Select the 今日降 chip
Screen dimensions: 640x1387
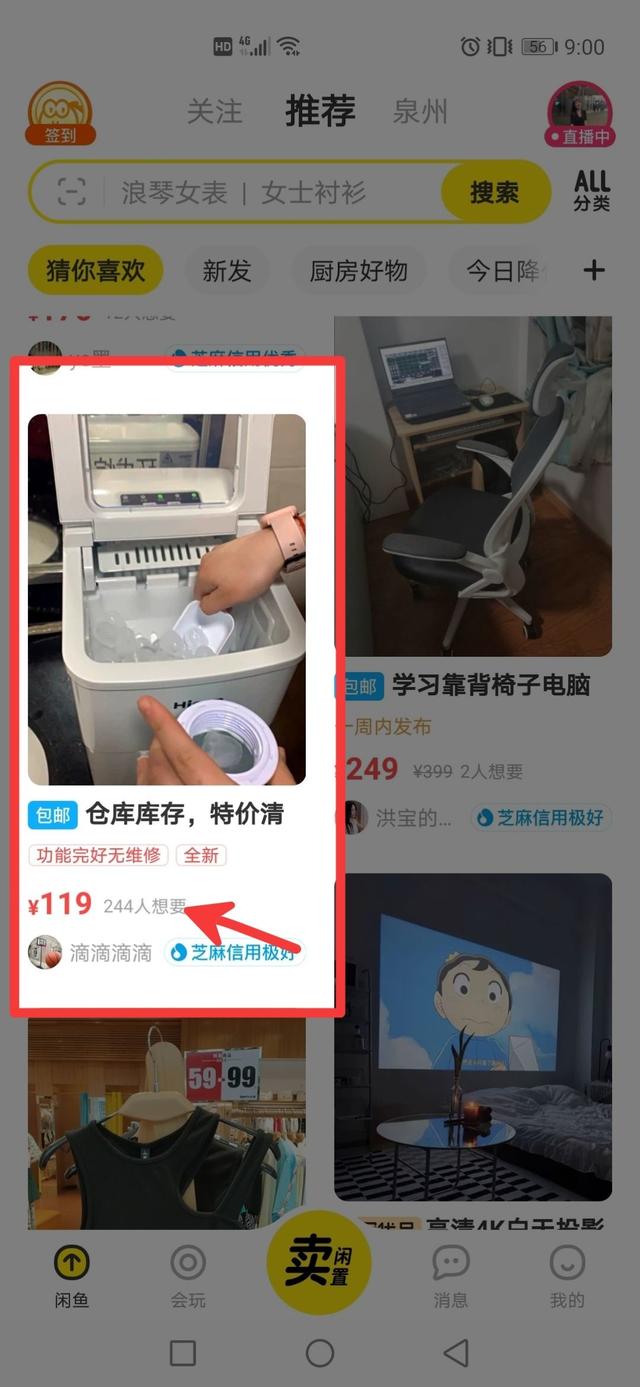(x=505, y=270)
